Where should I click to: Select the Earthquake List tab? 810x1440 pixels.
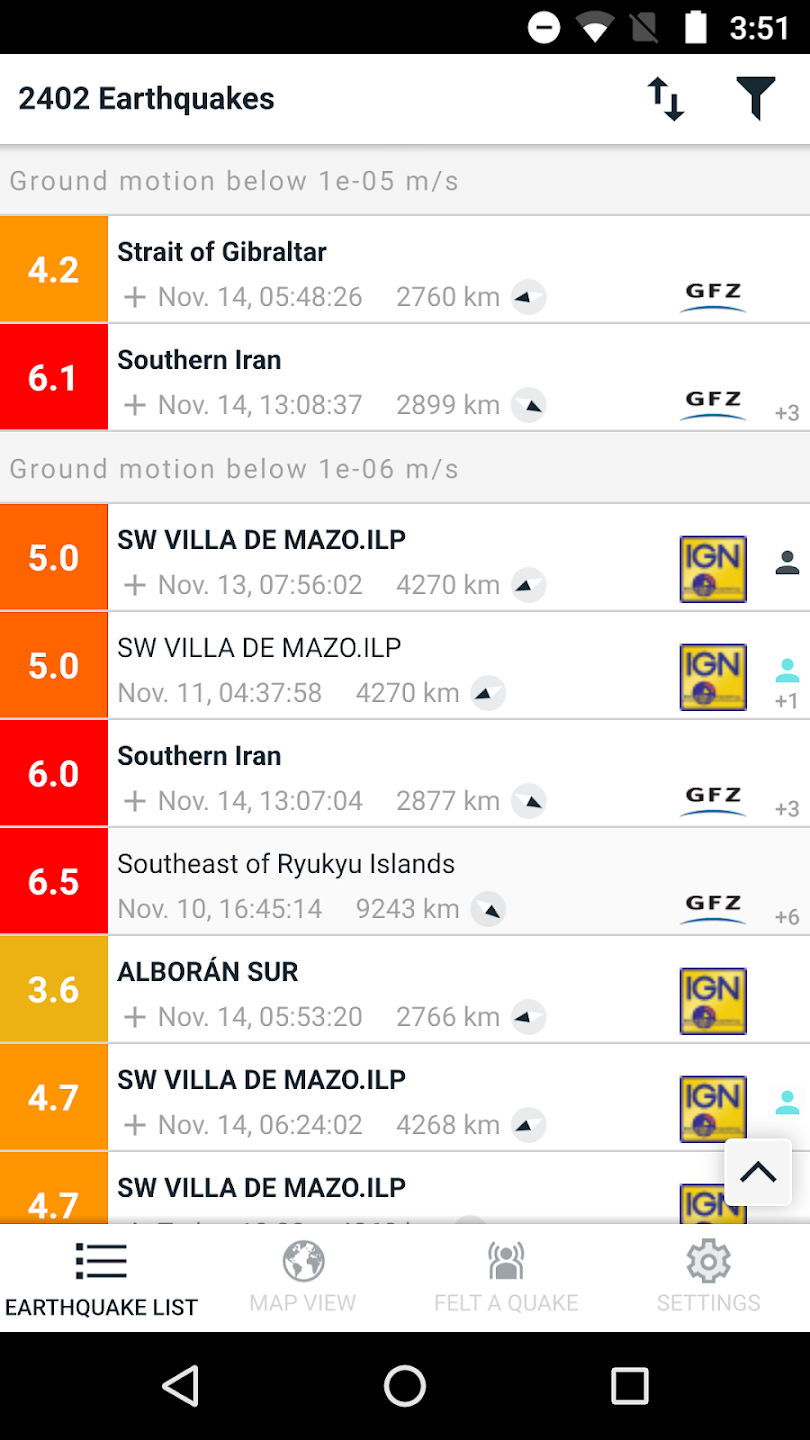101,1277
